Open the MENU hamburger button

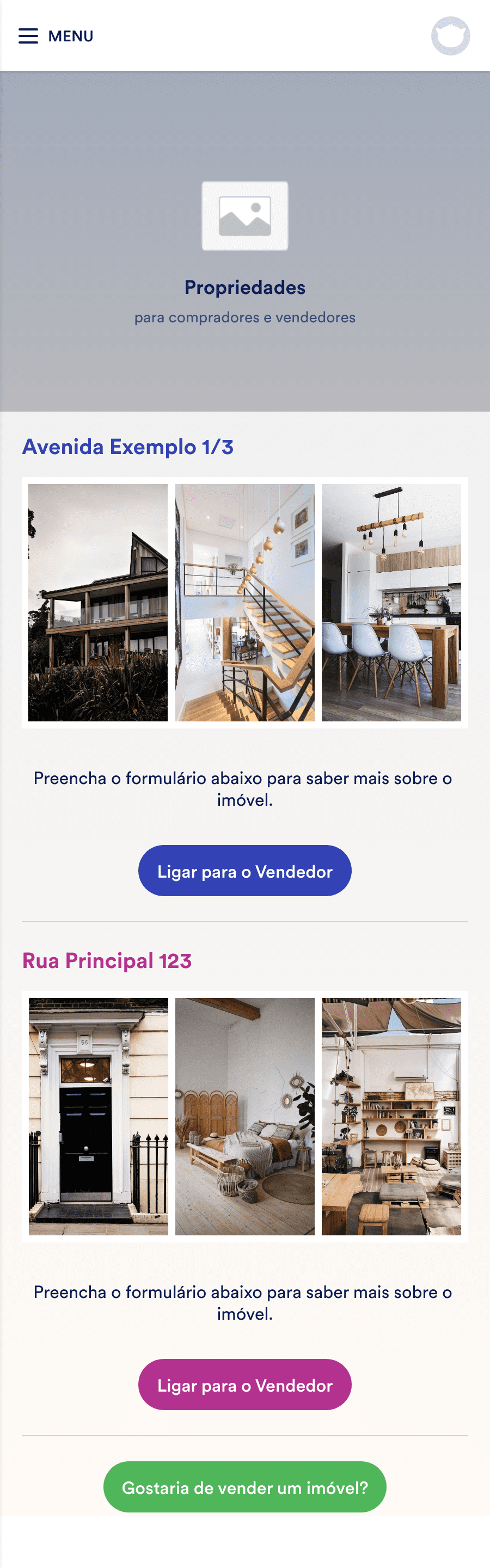[x=55, y=36]
